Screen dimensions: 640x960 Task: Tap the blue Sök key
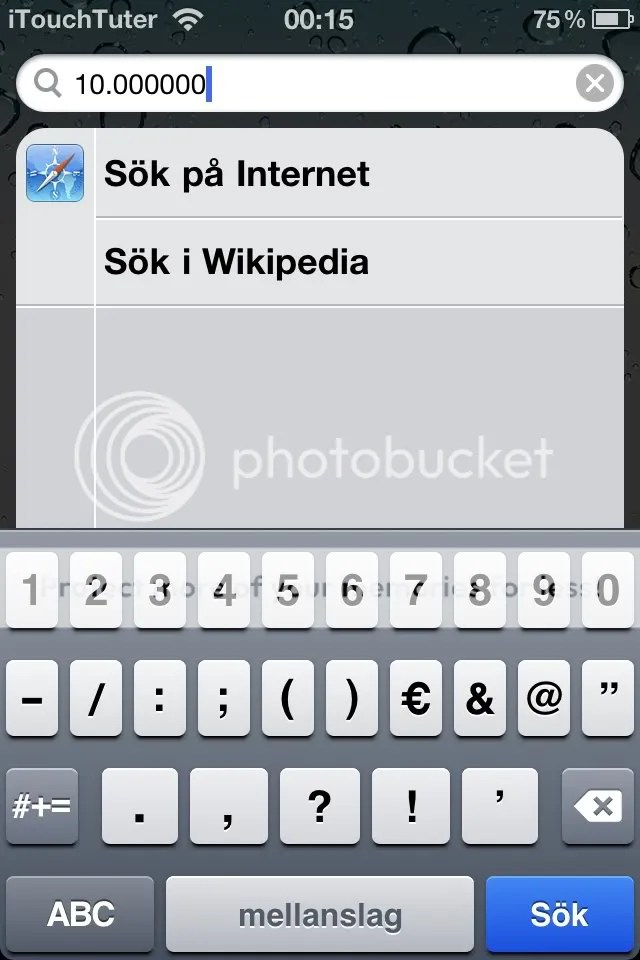pos(559,913)
